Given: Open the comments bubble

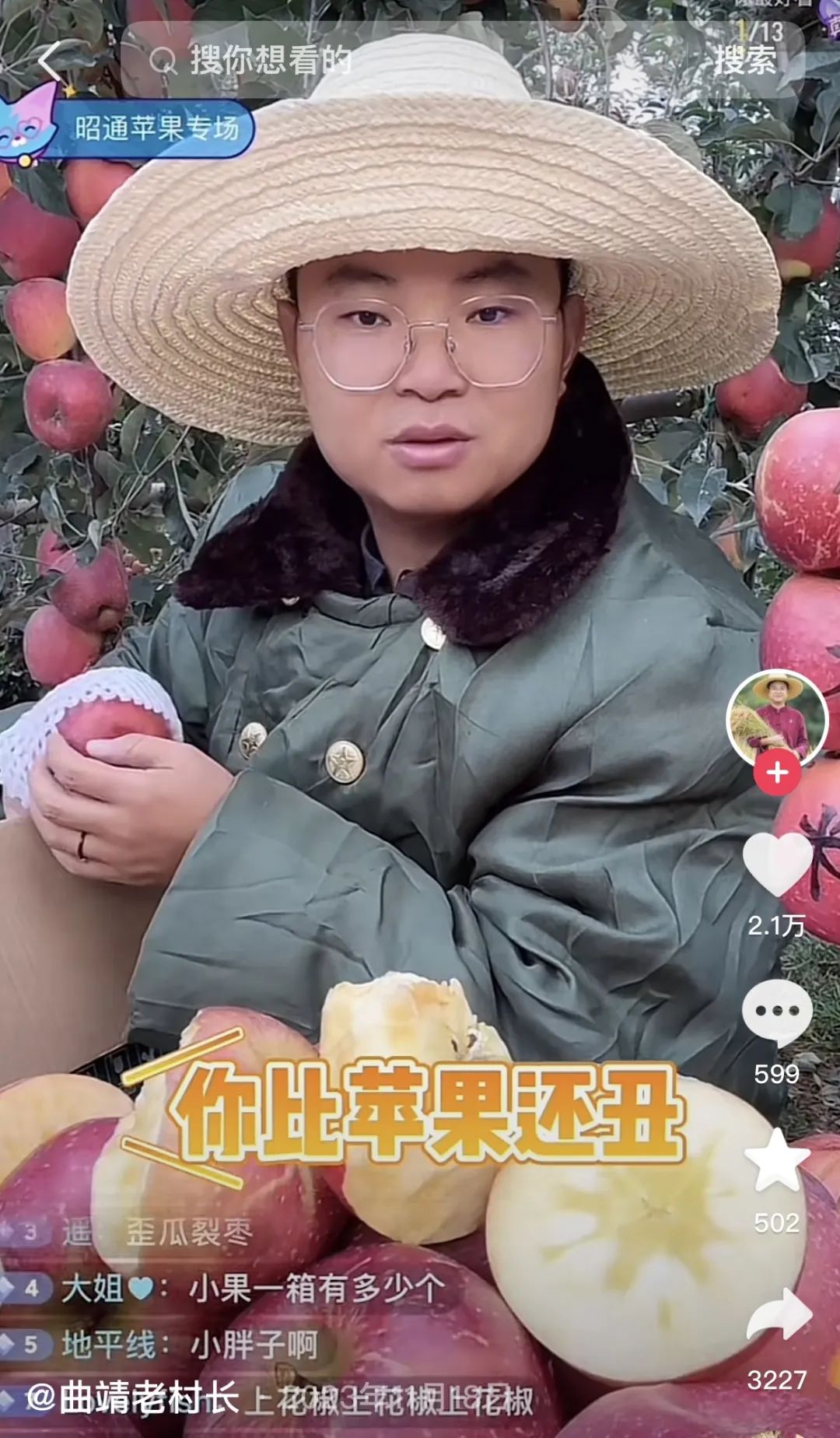Looking at the screenshot, I should click(x=777, y=1012).
